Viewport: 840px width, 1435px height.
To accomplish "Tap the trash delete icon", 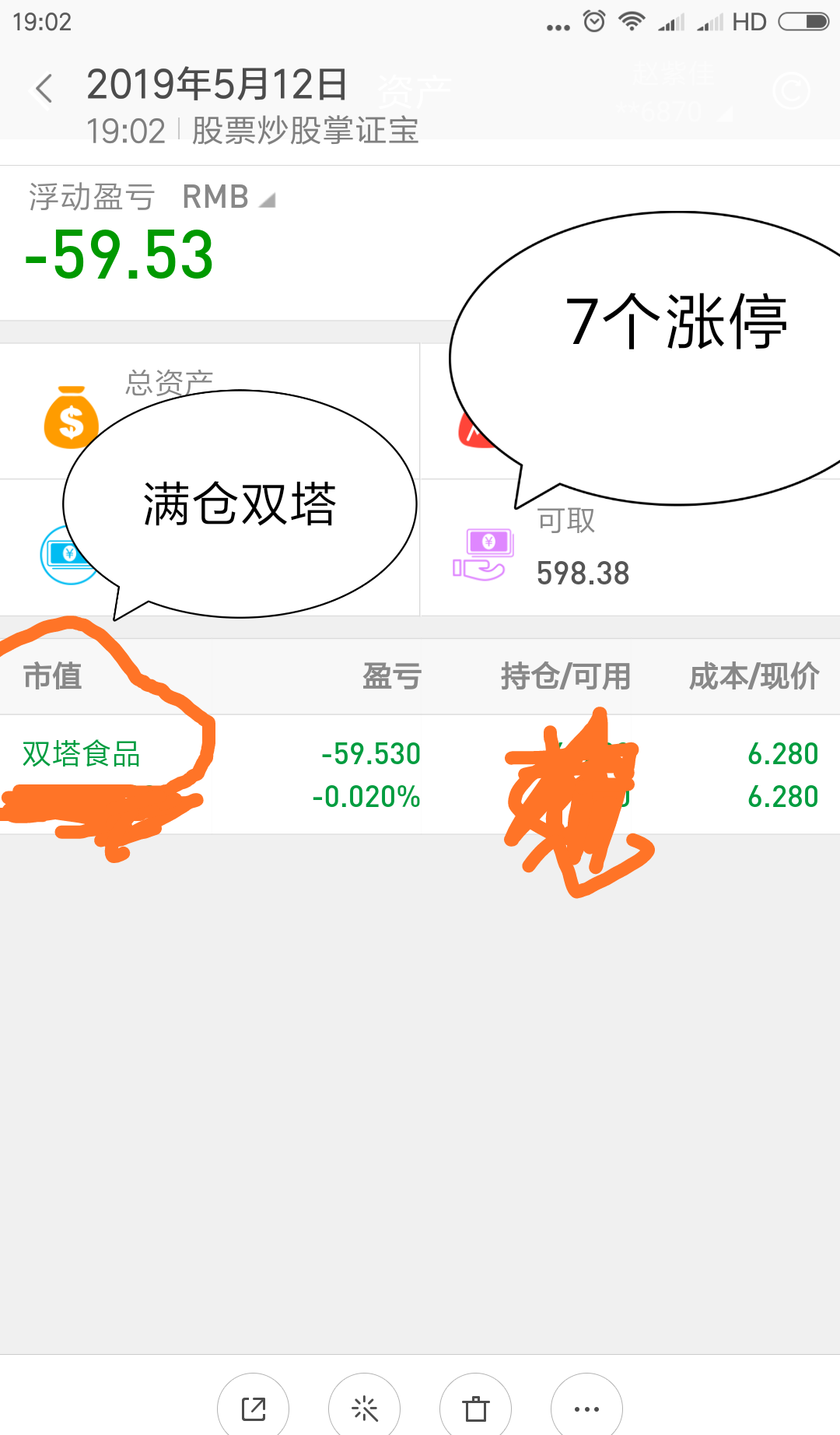I will [x=476, y=1407].
